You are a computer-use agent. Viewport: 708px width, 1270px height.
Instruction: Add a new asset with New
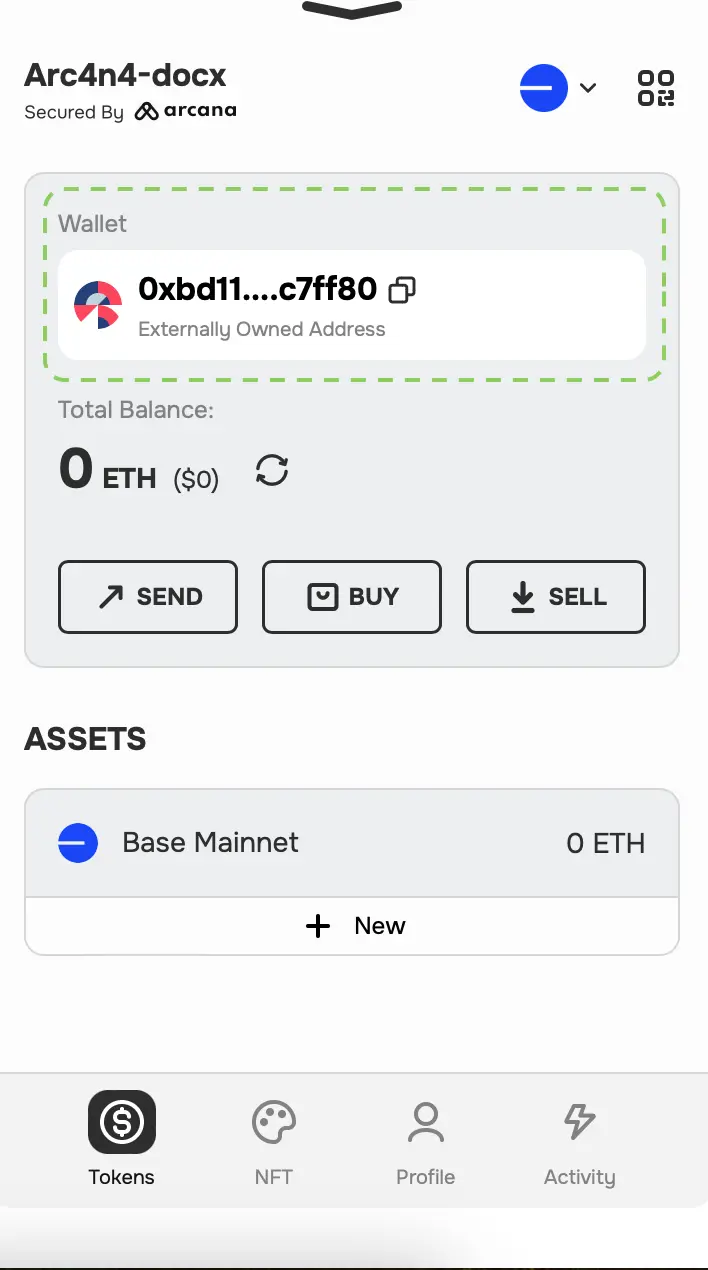[352, 926]
